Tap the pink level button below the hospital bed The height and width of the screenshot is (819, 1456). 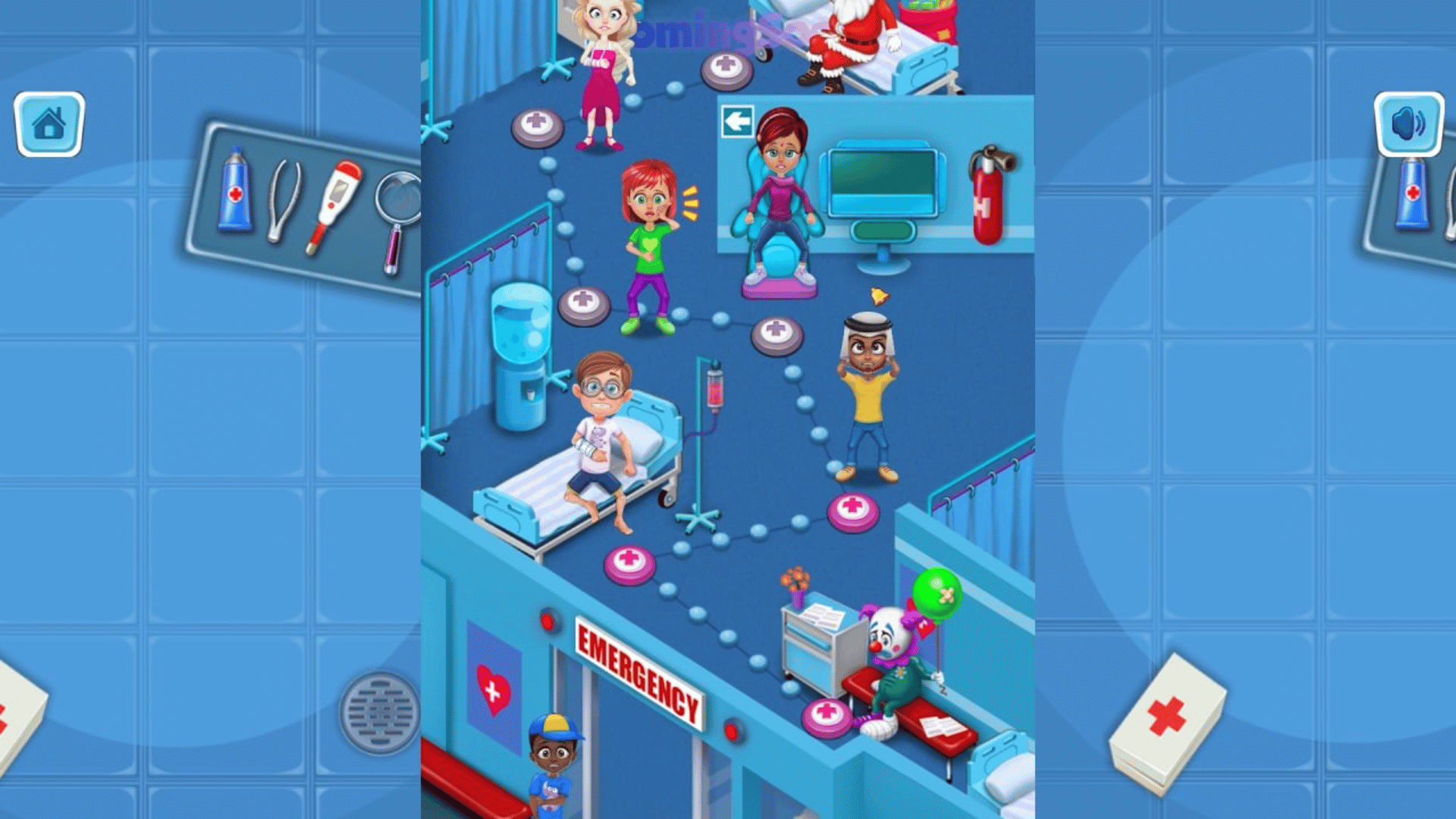click(629, 565)
